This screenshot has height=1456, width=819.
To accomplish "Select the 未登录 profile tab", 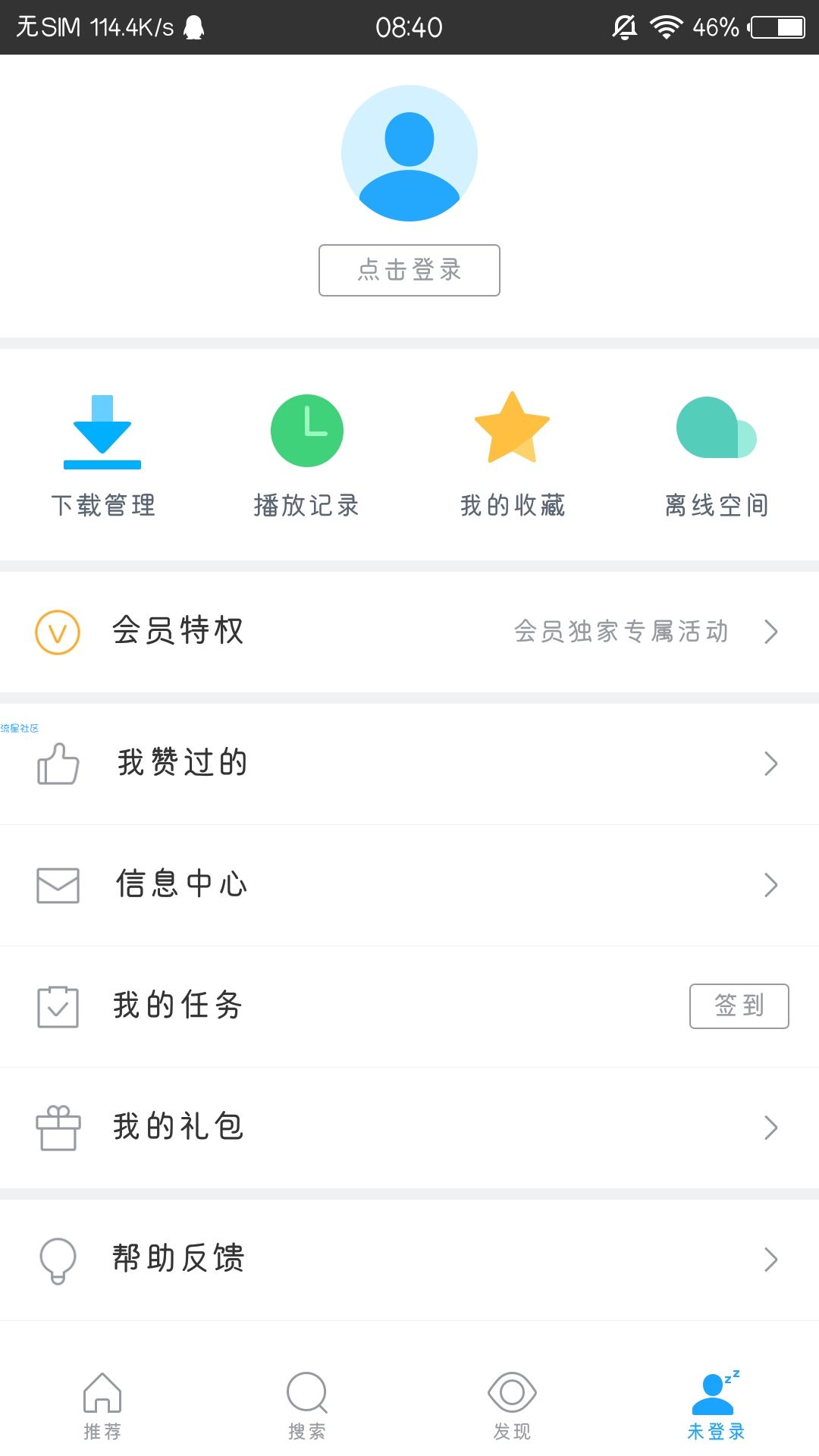I will click(717, 1407).
